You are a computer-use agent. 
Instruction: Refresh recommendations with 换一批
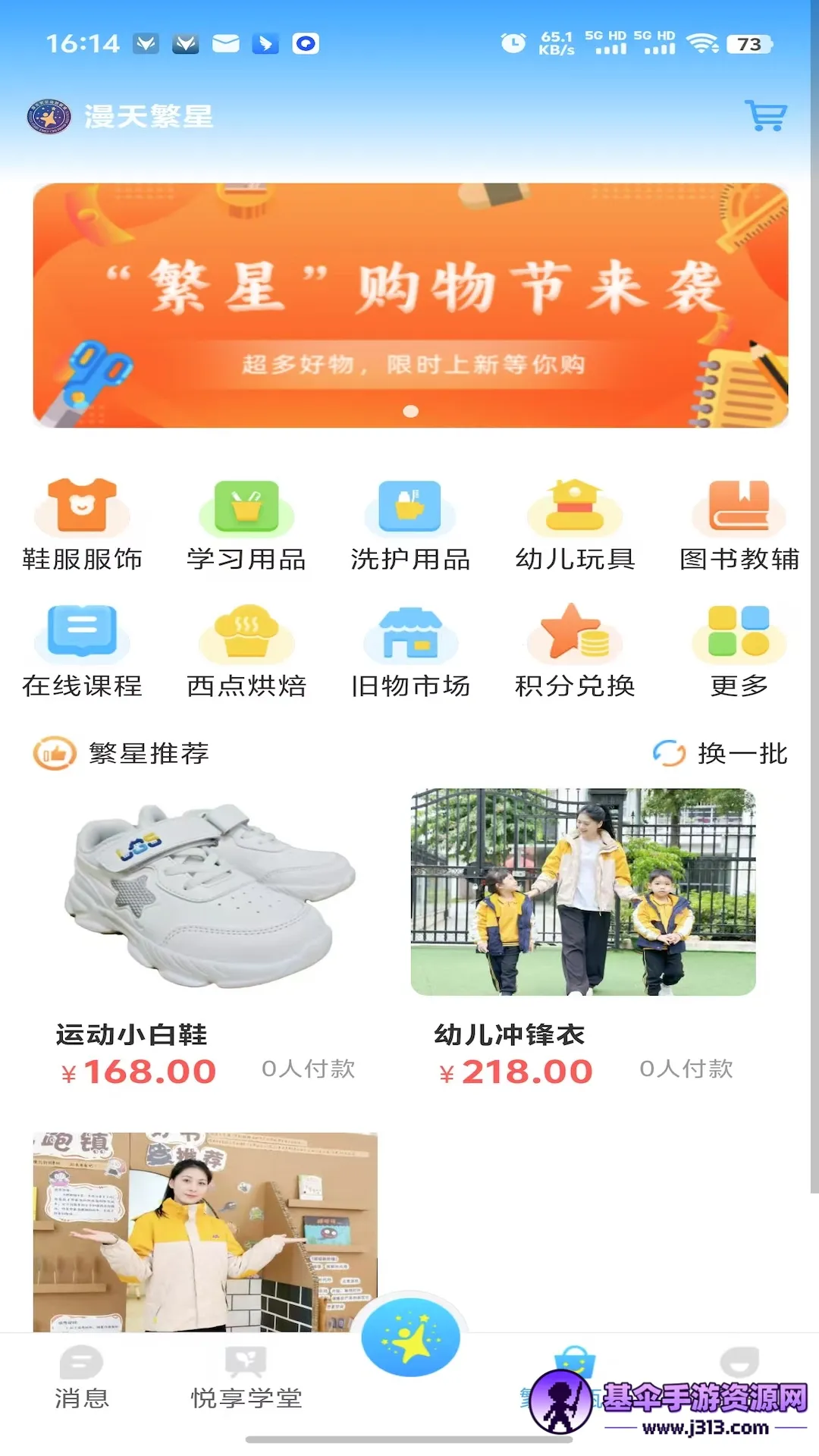coord(720,753)
